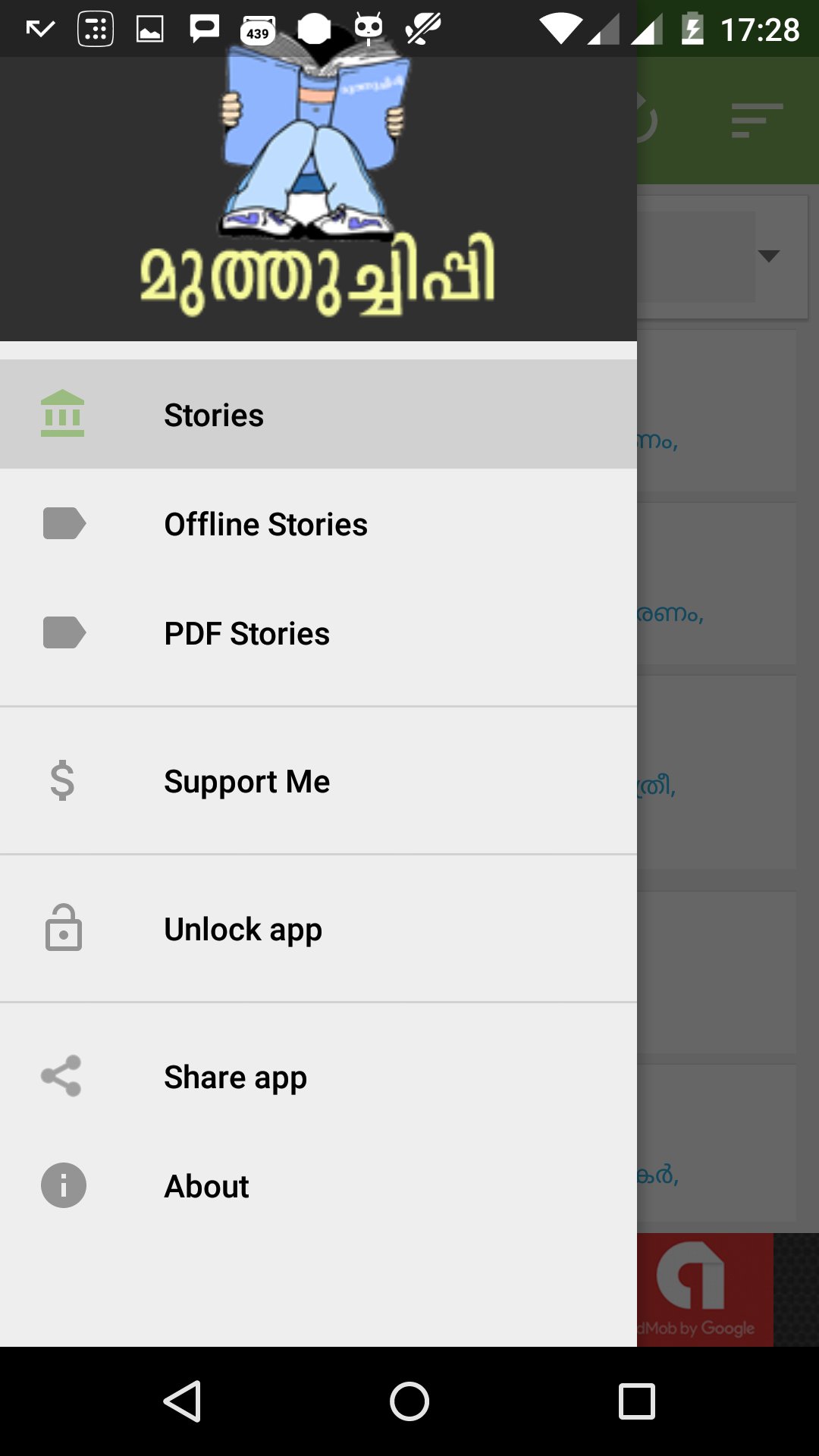Tap the system back button

182,1401
